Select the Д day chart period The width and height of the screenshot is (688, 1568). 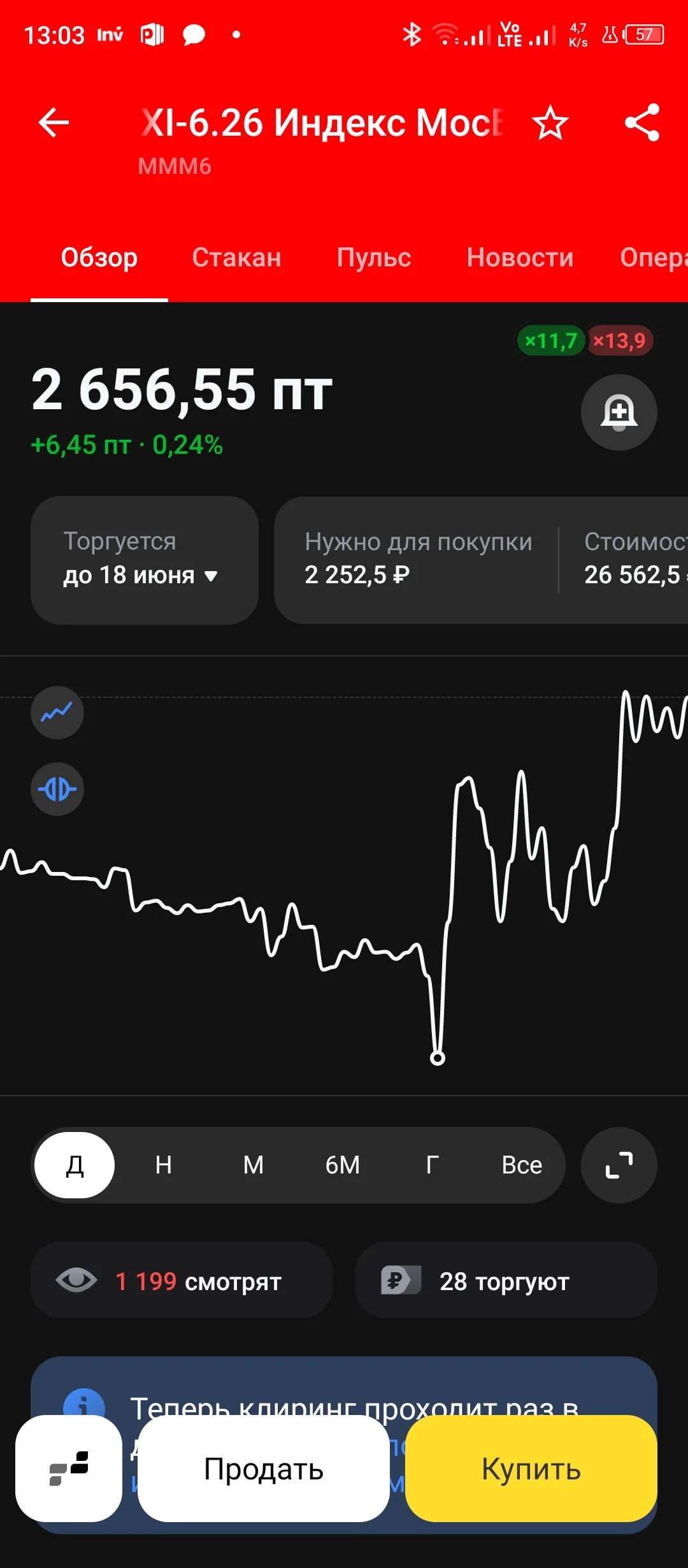tap(75, 1165)
